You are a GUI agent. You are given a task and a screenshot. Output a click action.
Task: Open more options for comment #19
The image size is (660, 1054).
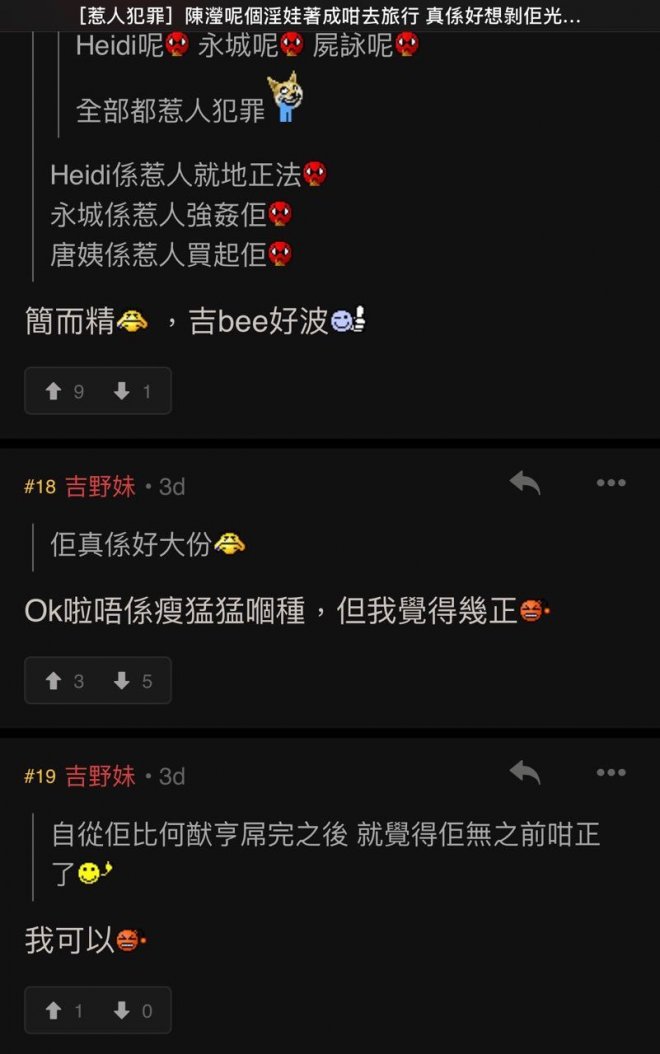pyautogui.click(x=610, y=772)
